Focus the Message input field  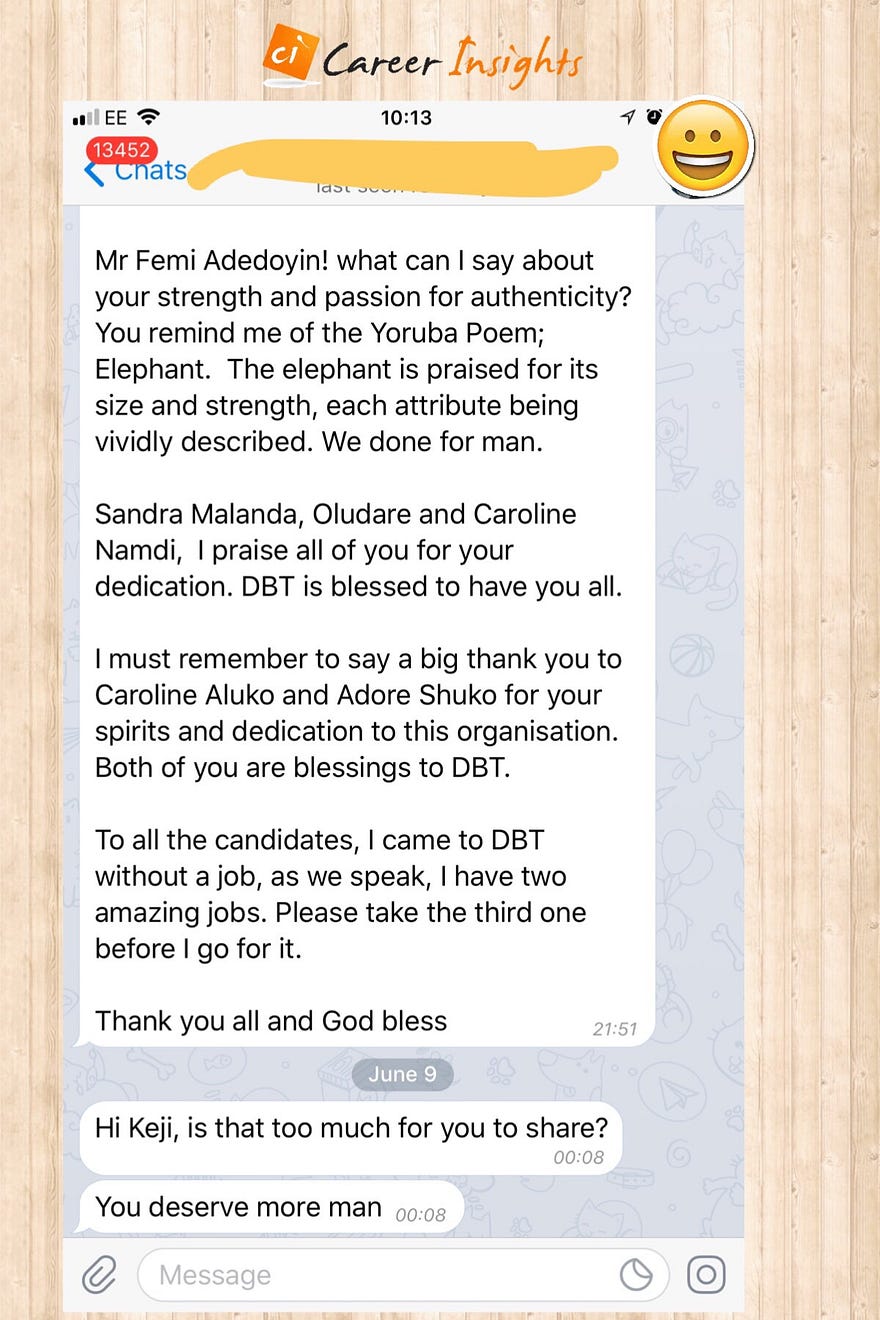380,1275
